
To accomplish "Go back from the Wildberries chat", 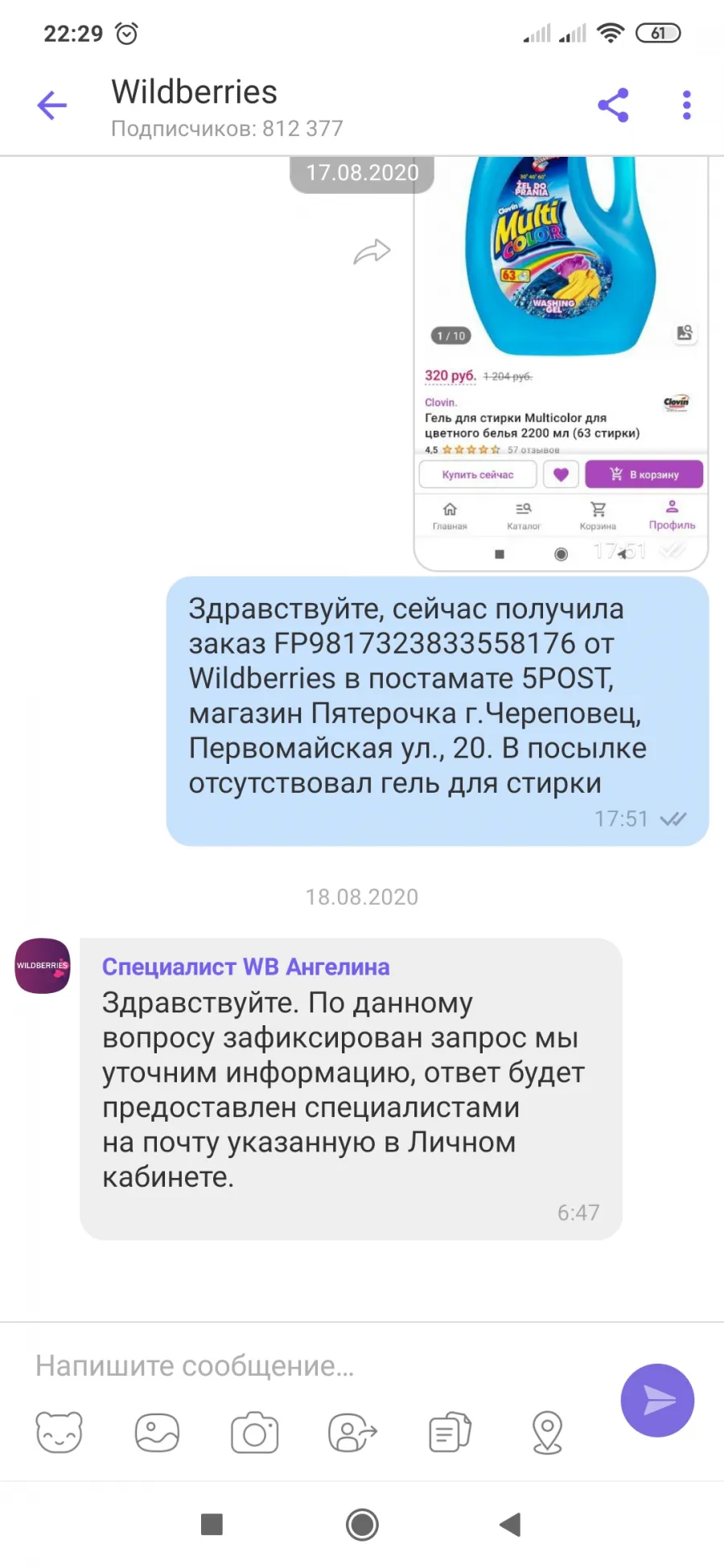I will [52, 105].
